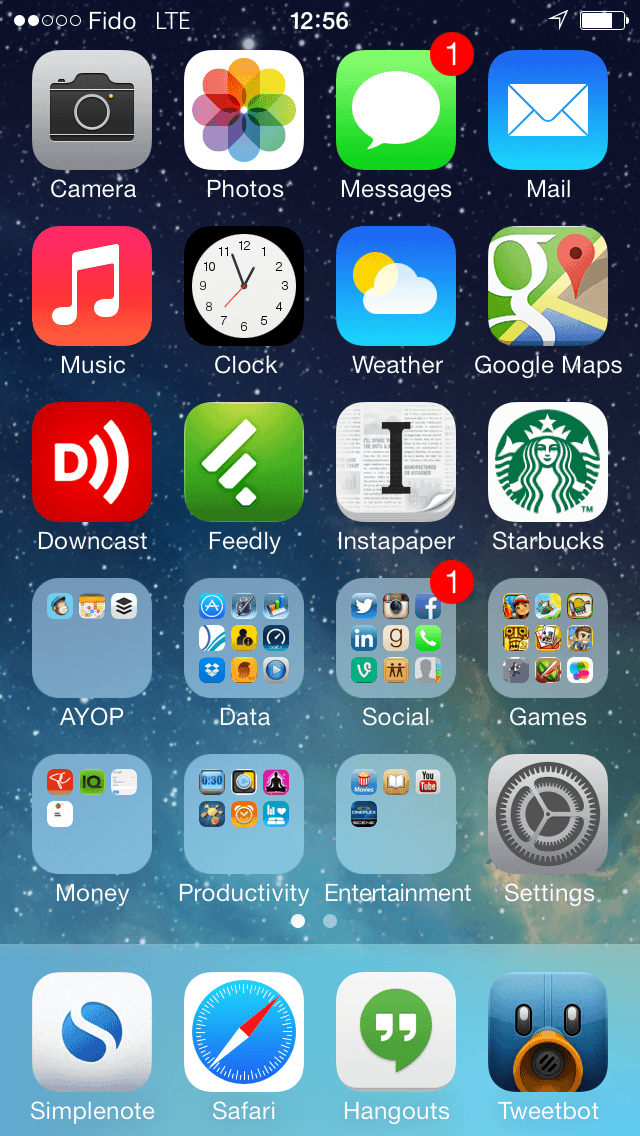Open the Camera app
This screenshot has width=640, height=1136.
point(92,110)
